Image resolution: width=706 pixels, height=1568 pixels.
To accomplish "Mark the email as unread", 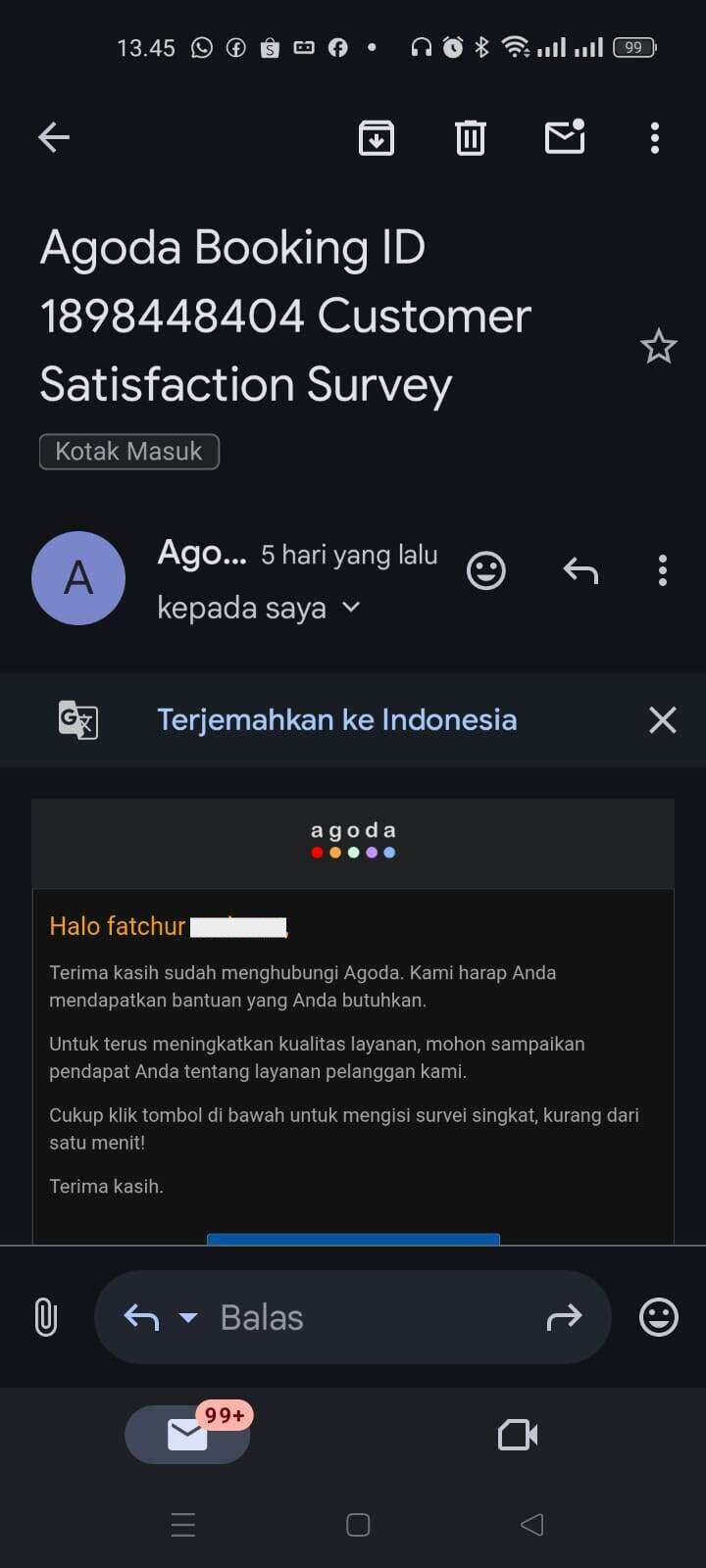I will pos(565,136).
